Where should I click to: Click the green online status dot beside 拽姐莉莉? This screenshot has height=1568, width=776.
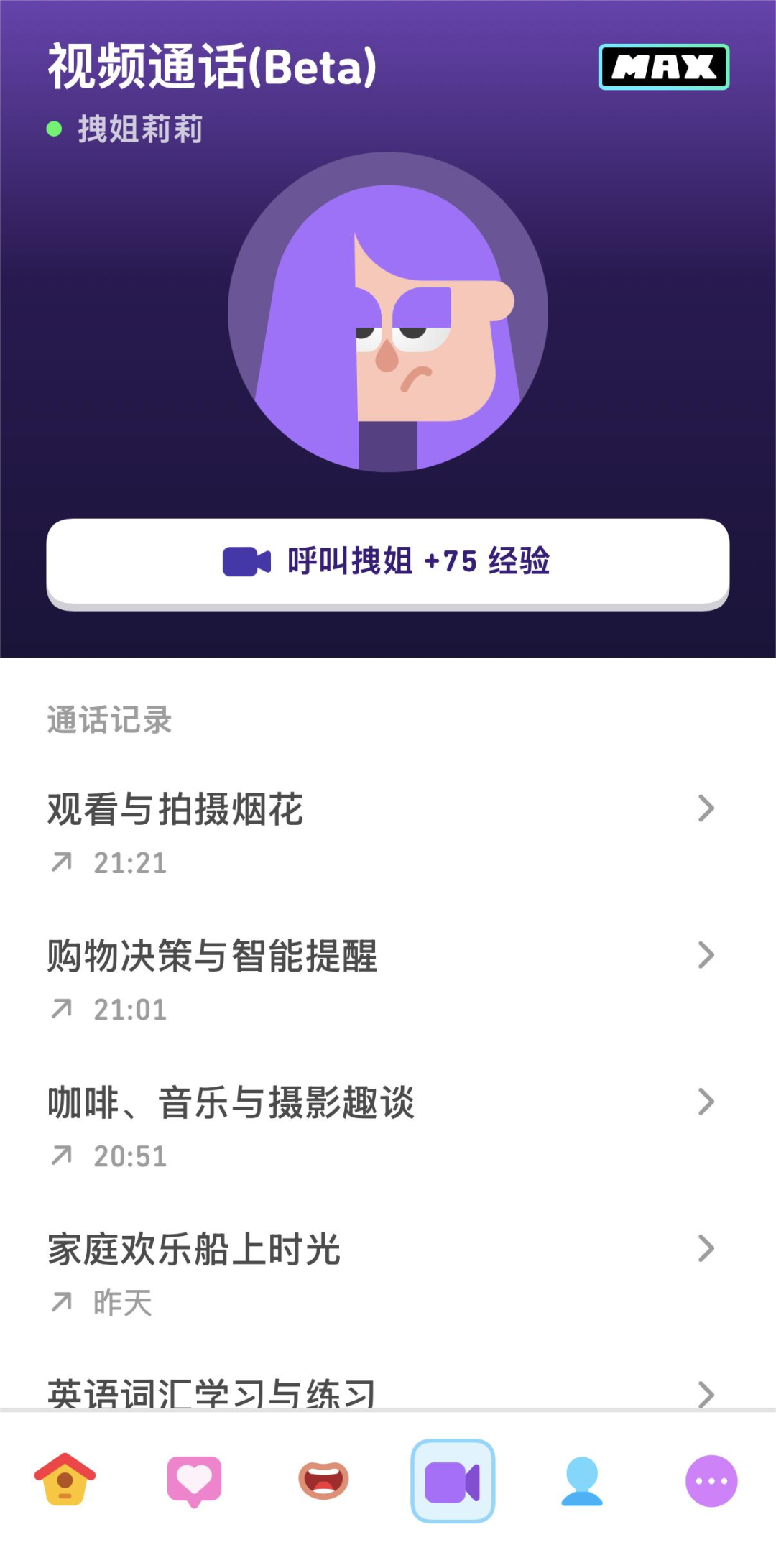tap(54, 128)
